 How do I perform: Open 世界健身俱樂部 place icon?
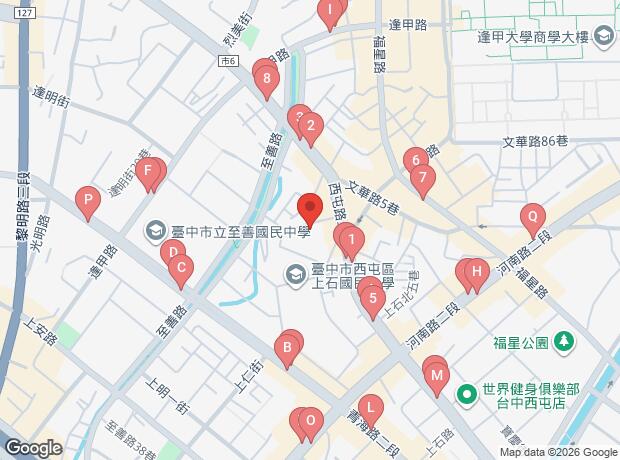(466, 394)
